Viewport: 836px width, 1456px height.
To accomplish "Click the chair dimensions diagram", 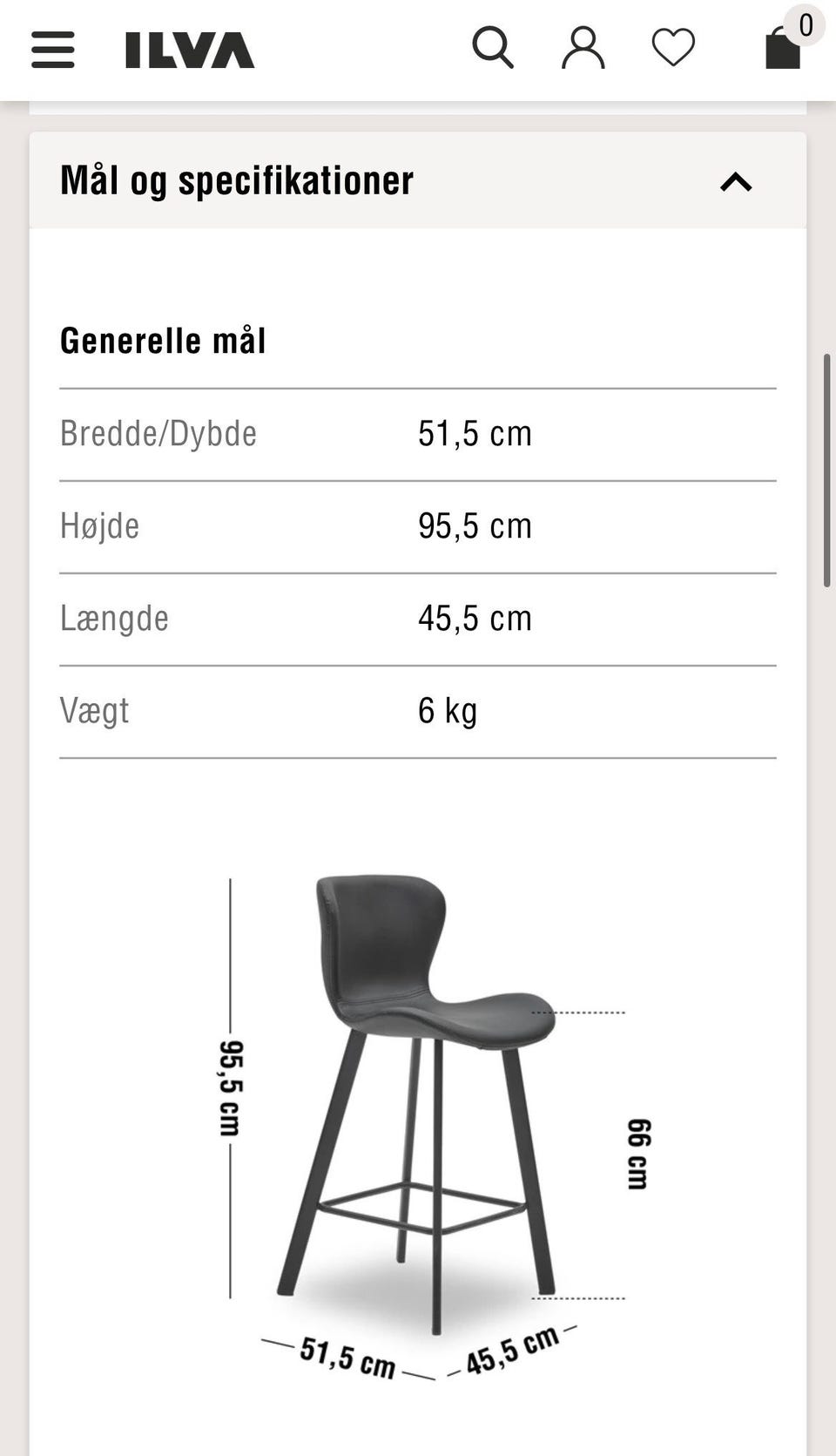I will point(418,1115).
